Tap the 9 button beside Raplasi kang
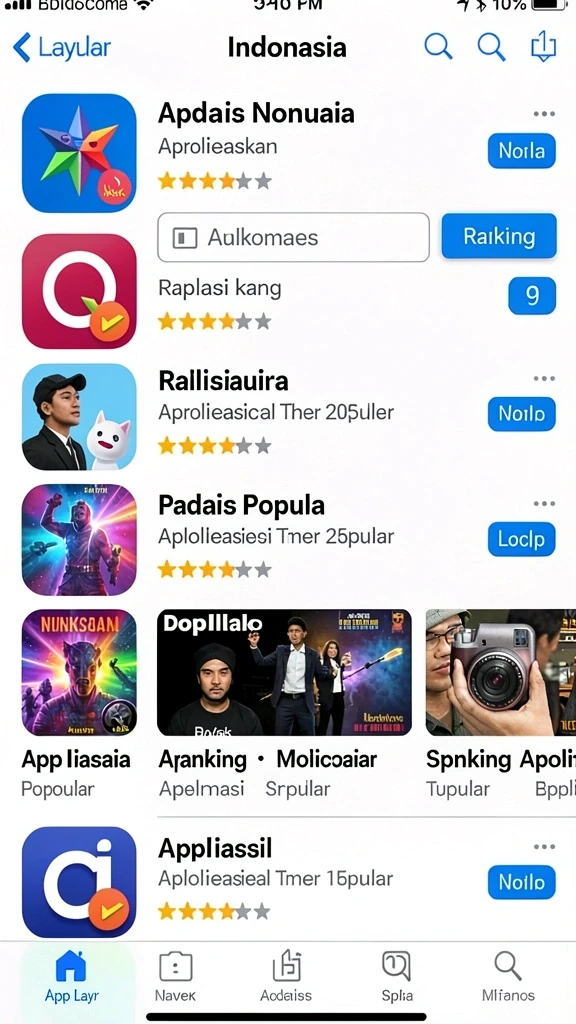This screenshot has width=576, height=1024. (532, 296)
